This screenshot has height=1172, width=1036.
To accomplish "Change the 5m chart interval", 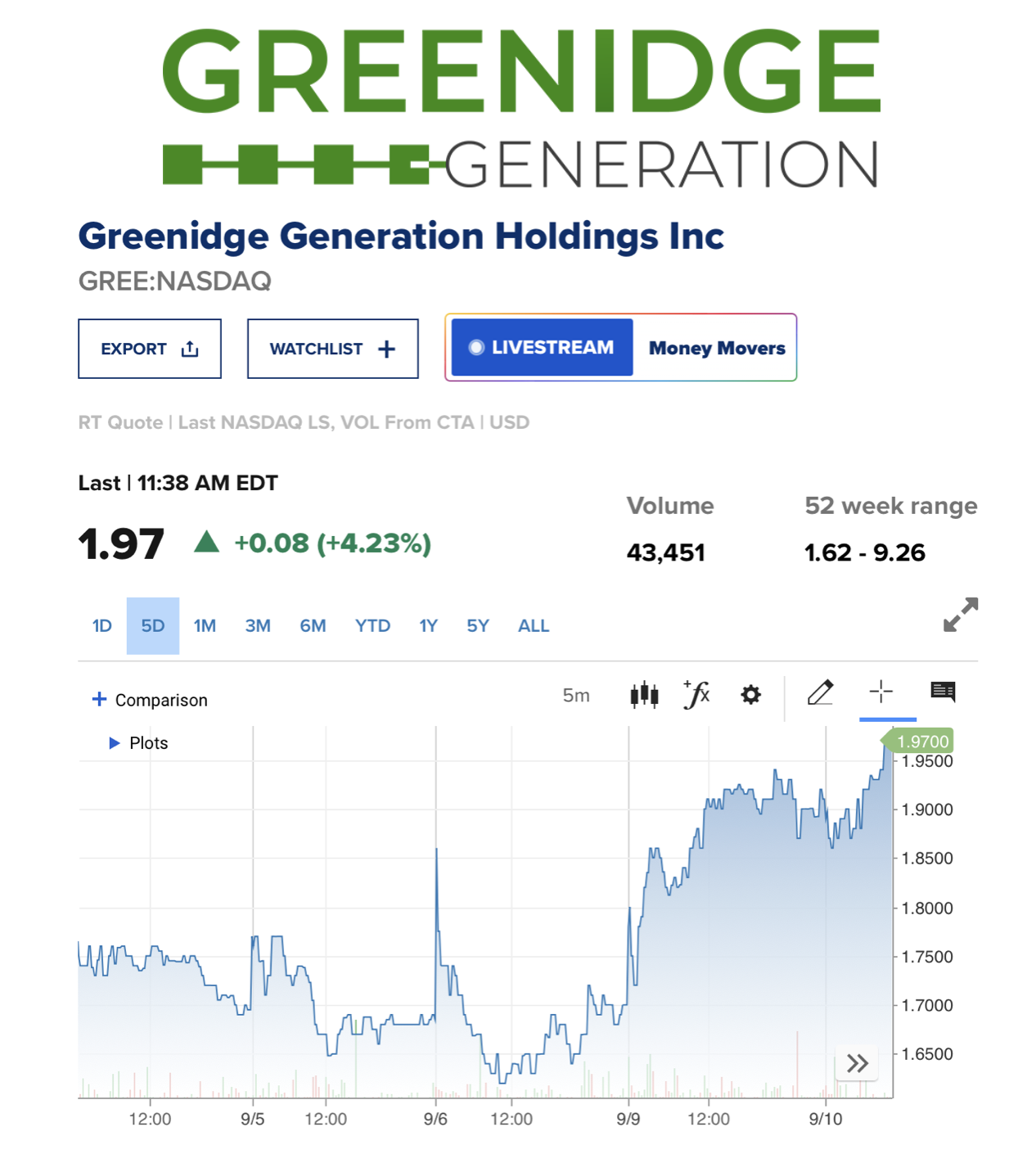I will click(576, 696).
